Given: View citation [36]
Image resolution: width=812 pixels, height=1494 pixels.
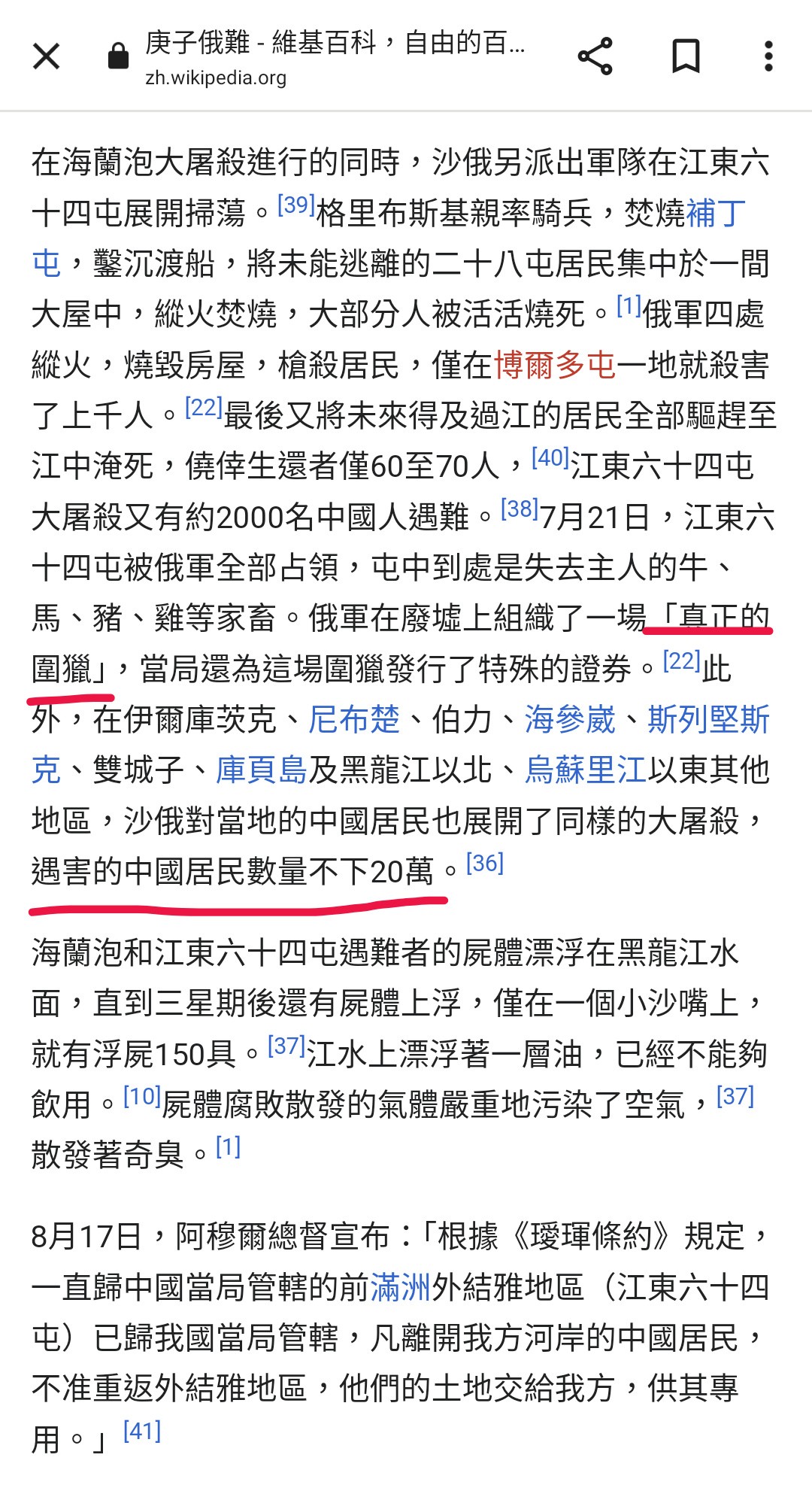Looking at the screenshot, I should pyautogui.click(x=485, y=863).
